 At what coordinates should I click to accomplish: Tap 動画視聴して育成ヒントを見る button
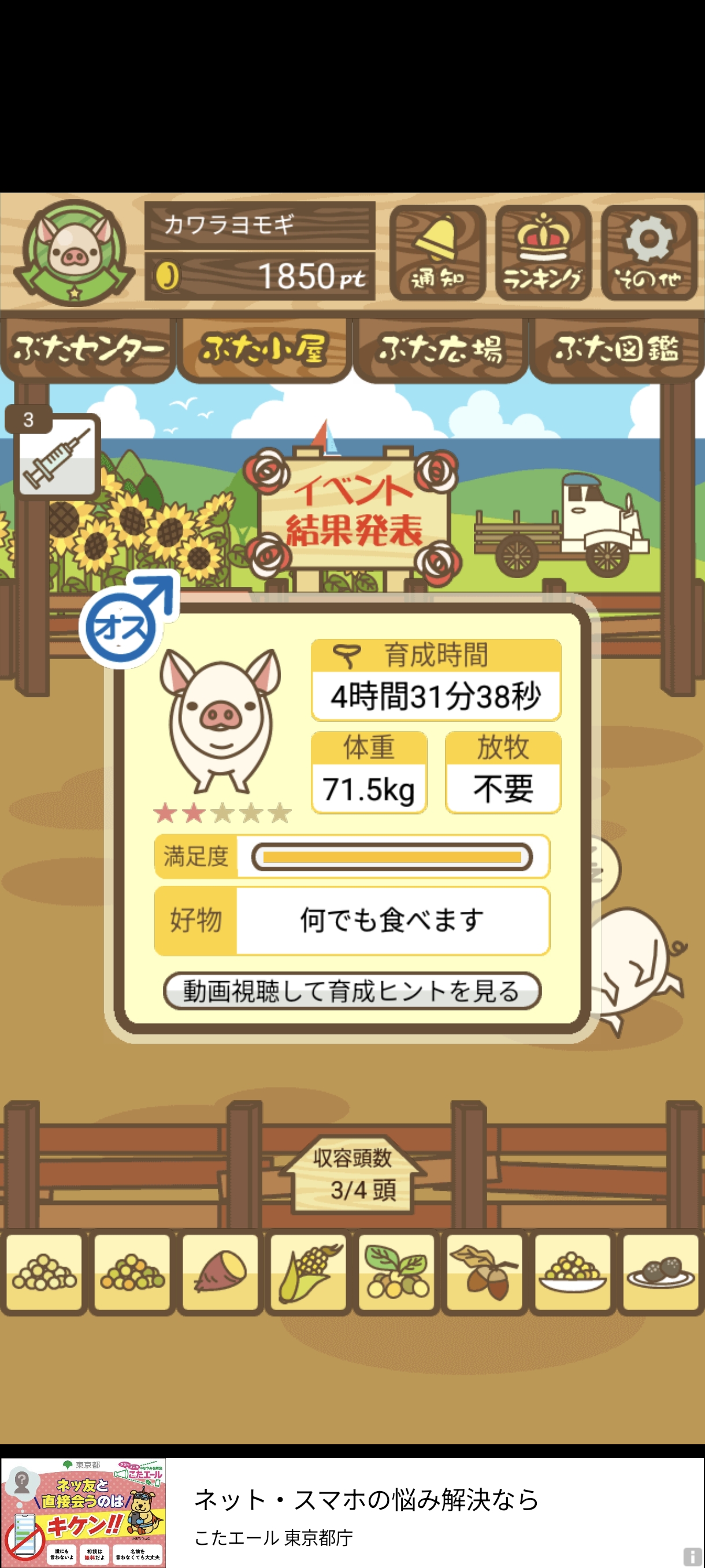click(x=351, y=991)
